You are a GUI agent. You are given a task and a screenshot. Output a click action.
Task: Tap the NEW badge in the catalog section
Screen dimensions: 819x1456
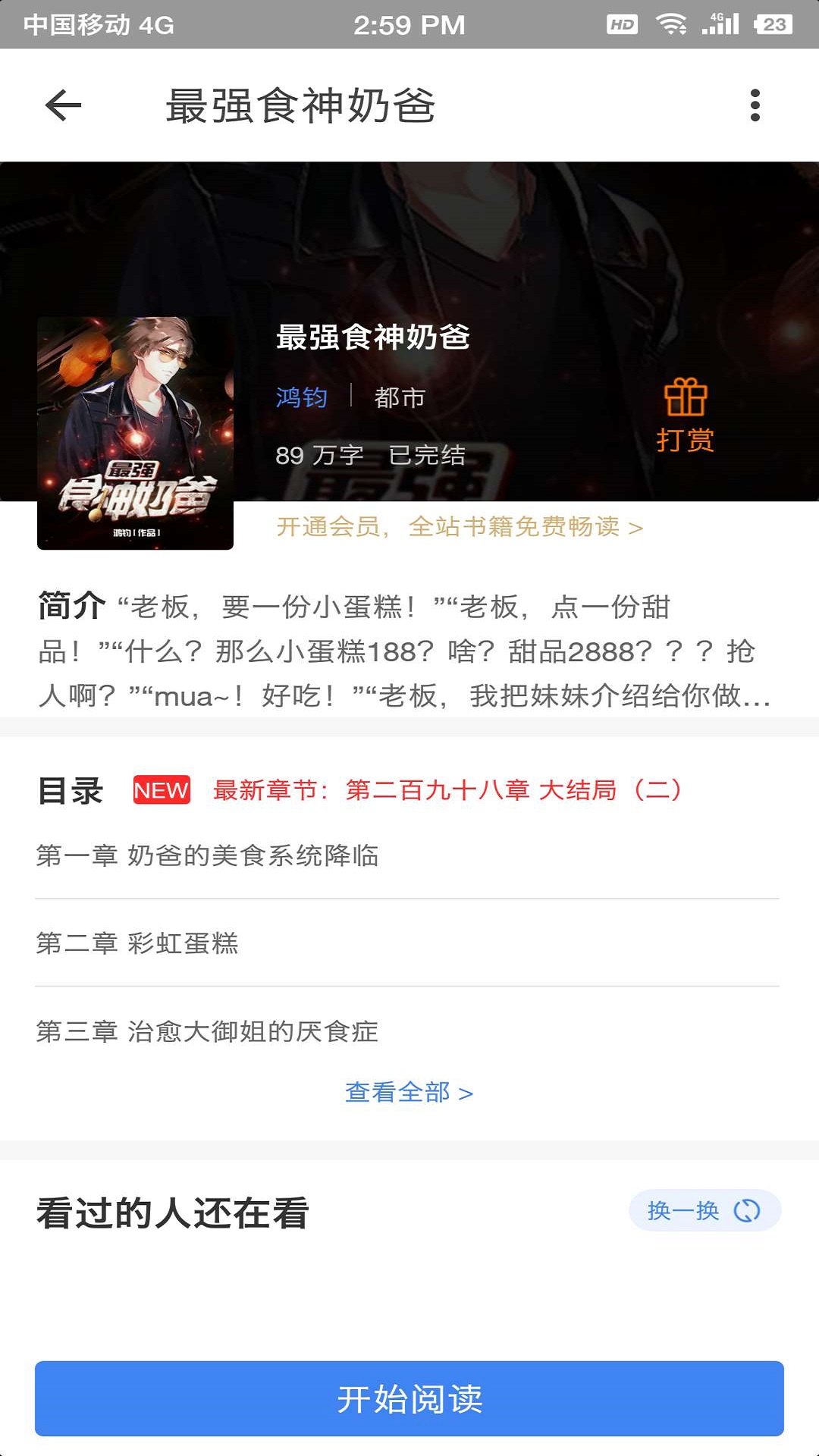[159, 791]
